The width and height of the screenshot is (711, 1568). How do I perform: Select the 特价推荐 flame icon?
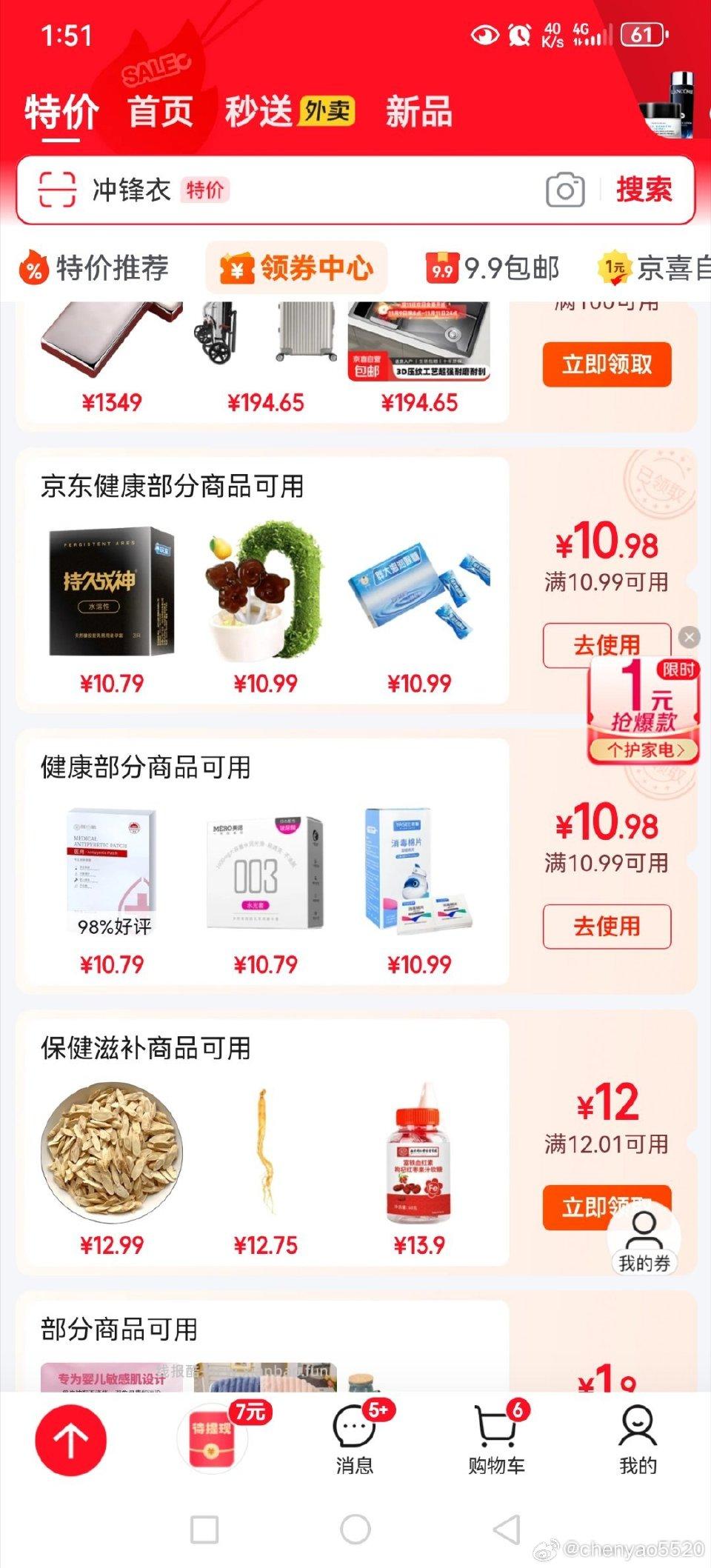34,269
